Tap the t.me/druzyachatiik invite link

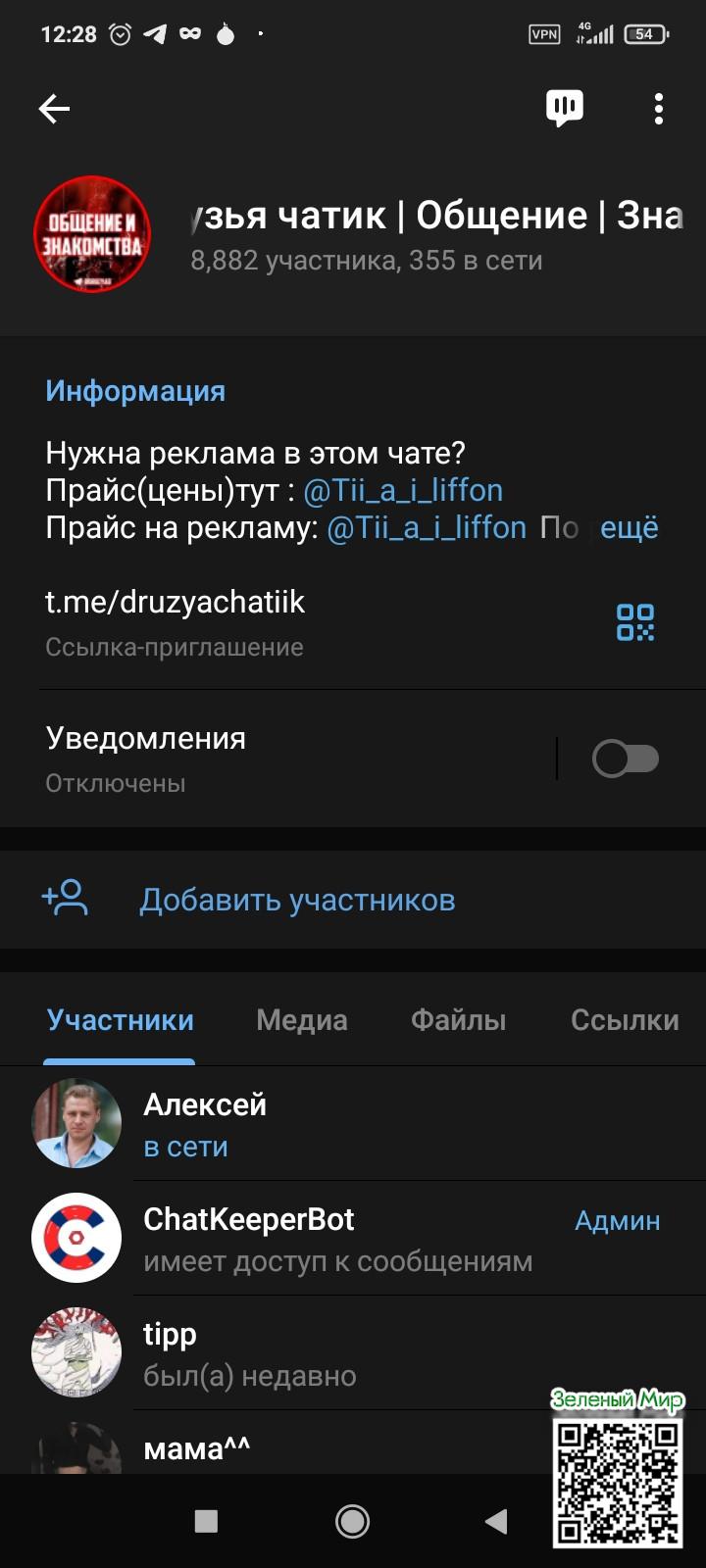tap(176, 602)
